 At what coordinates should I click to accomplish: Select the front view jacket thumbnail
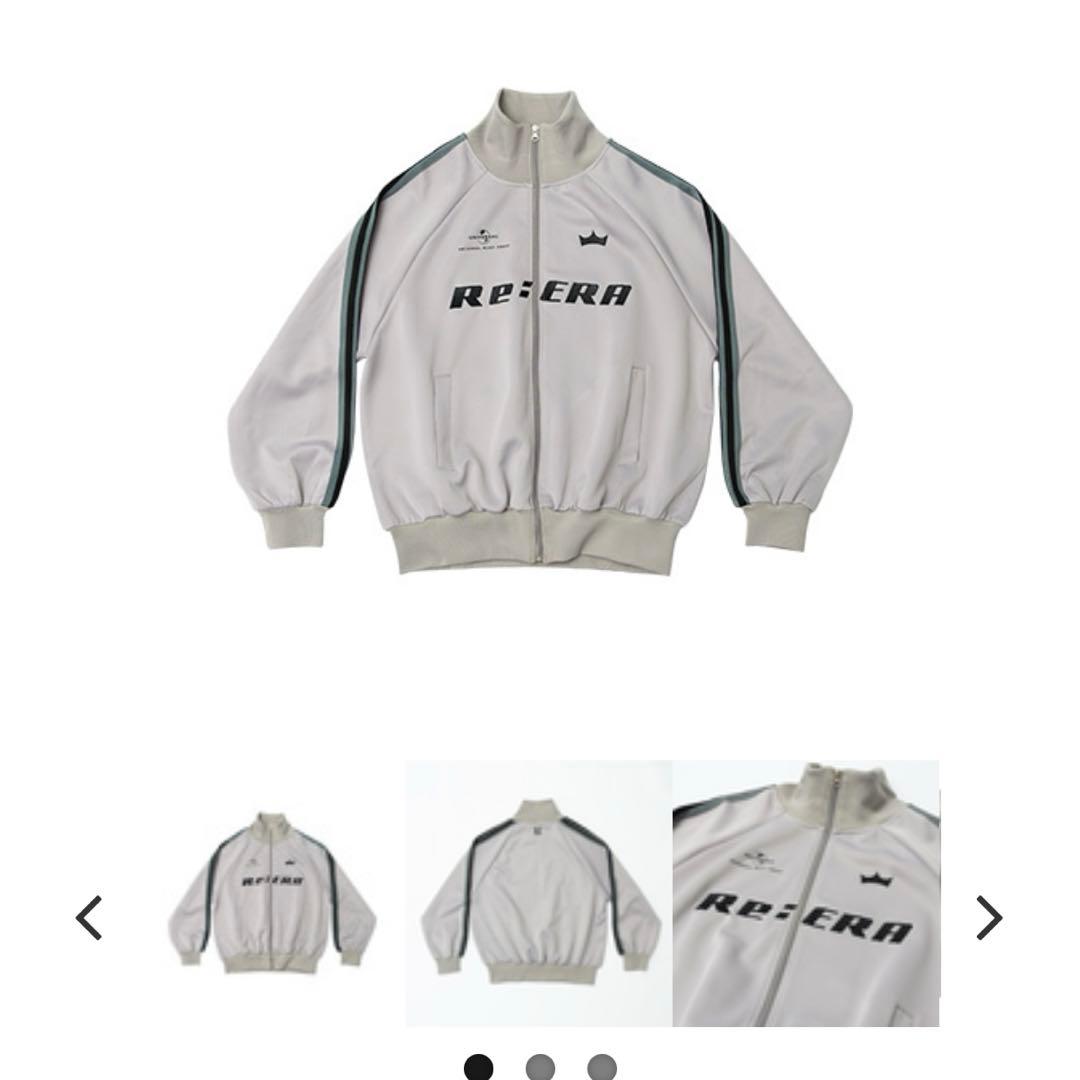(x=272, y=893)
